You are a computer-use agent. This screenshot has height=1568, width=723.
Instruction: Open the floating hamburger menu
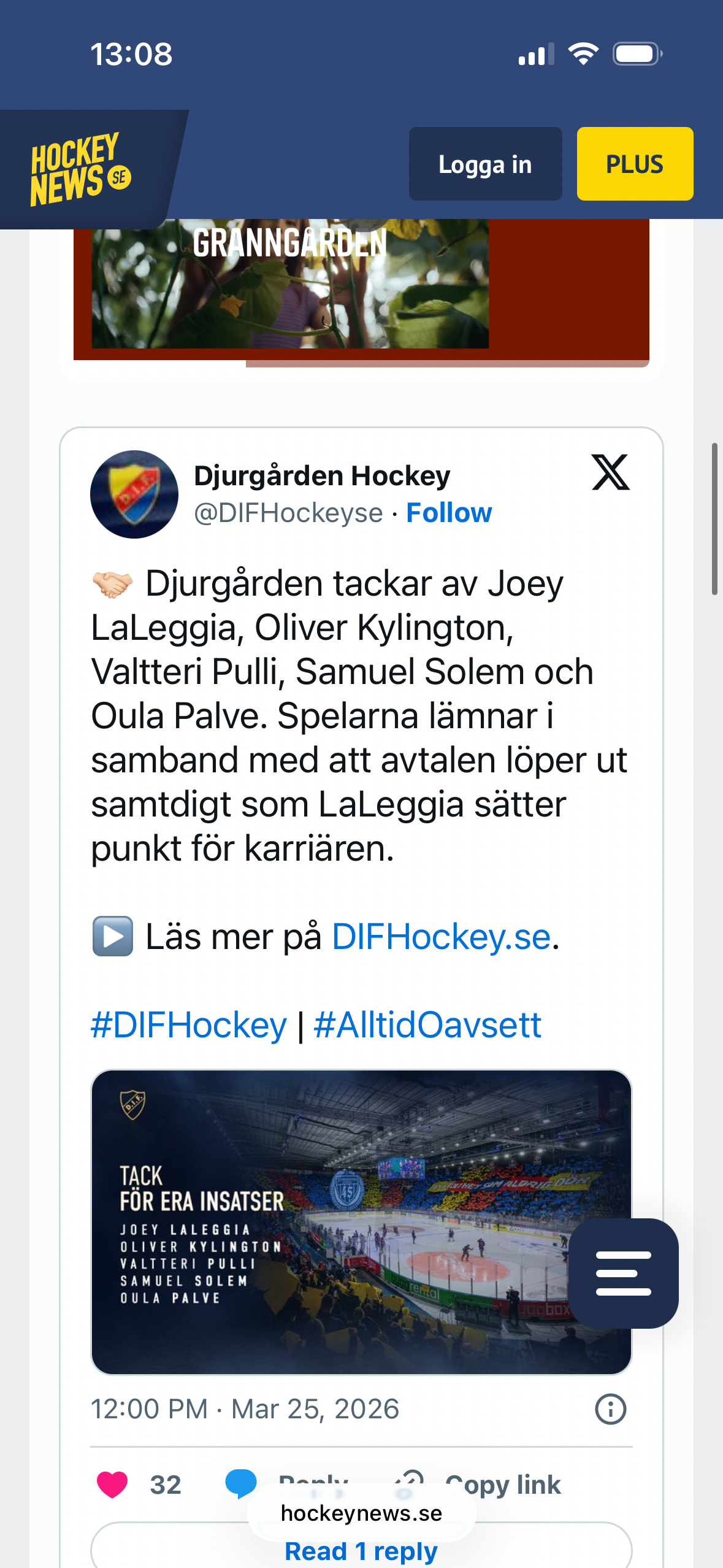tap(623, 1274)
